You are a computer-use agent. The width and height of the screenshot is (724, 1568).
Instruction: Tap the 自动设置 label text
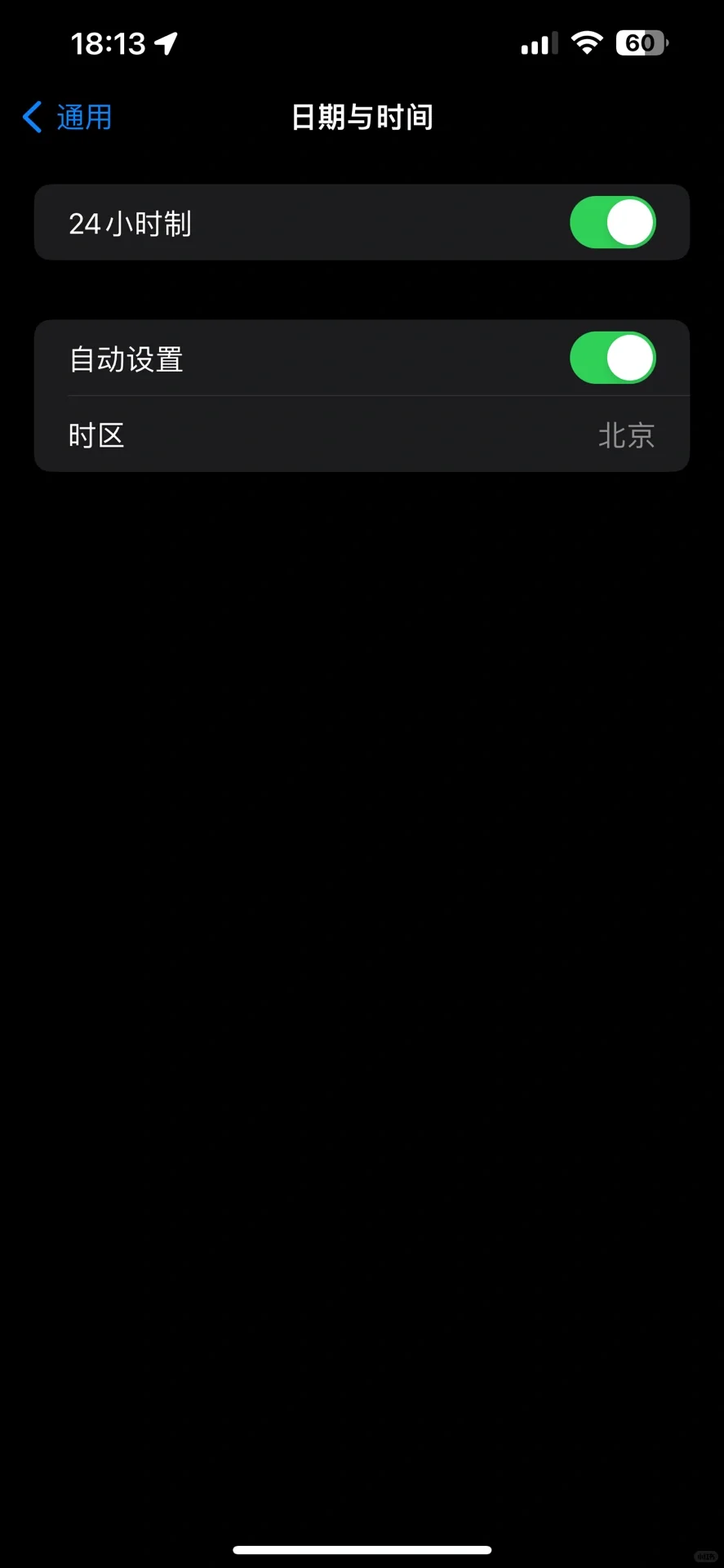coord(126,358)
